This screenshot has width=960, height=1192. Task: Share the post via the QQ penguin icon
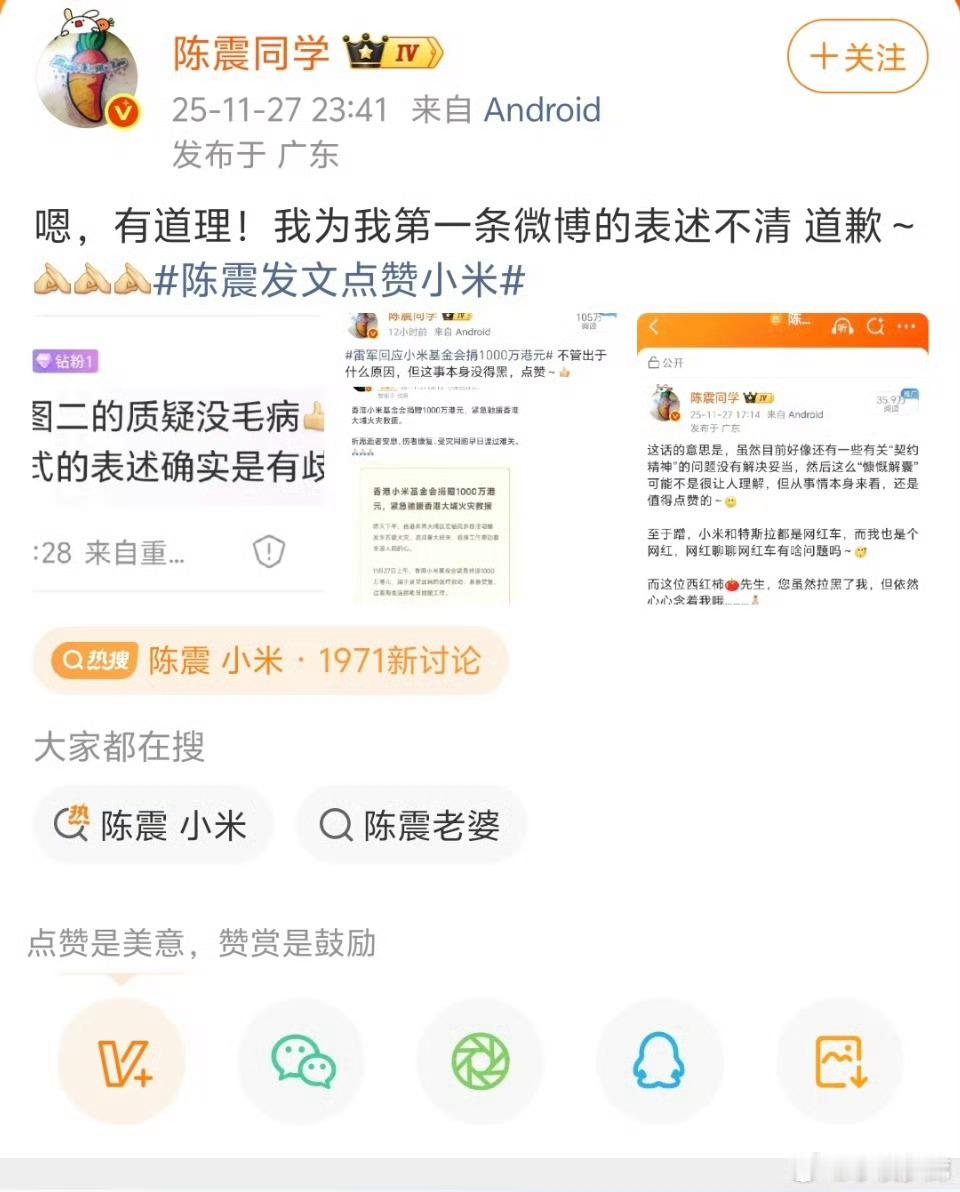(x=660, y=1063)
